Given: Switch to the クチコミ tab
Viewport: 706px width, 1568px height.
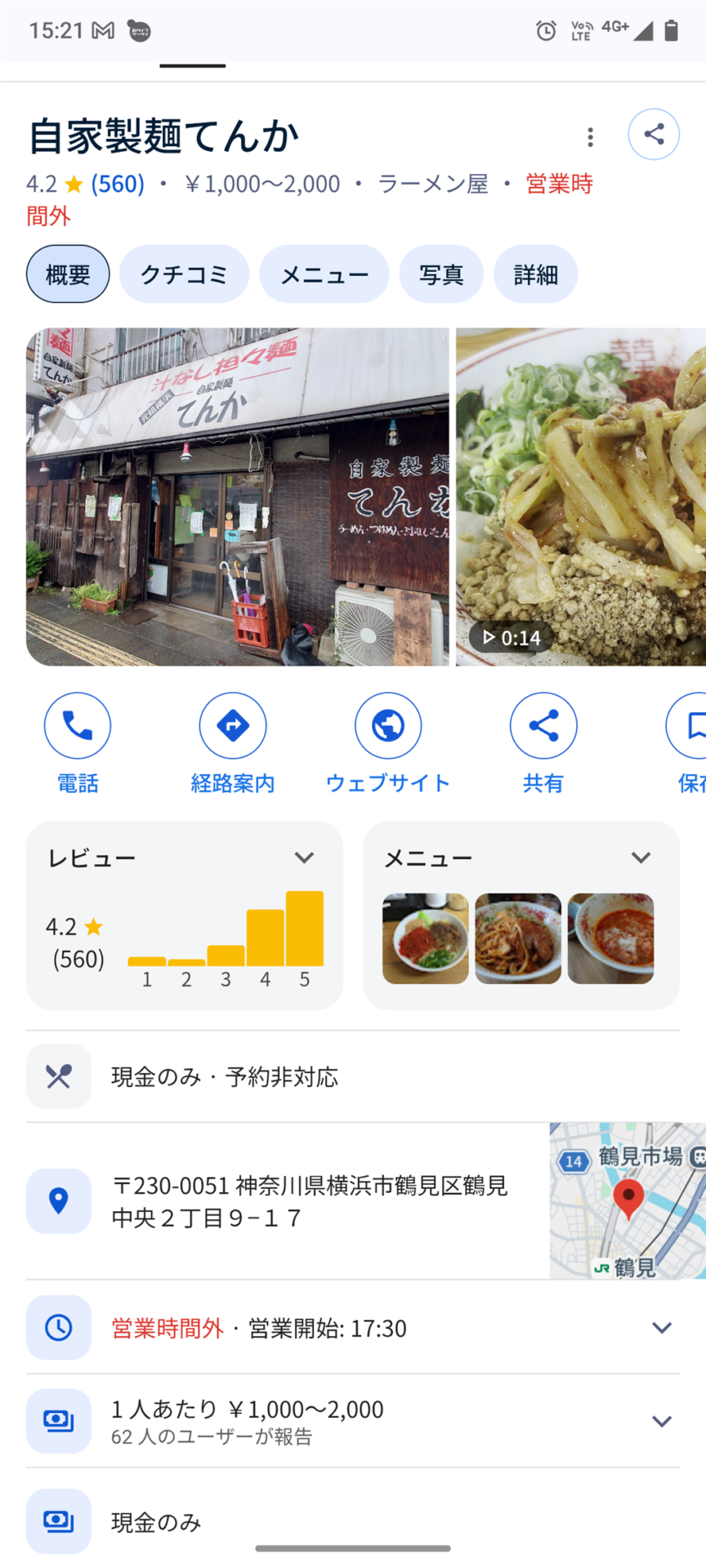Looking at the screenshot, I should click(184, 274).
